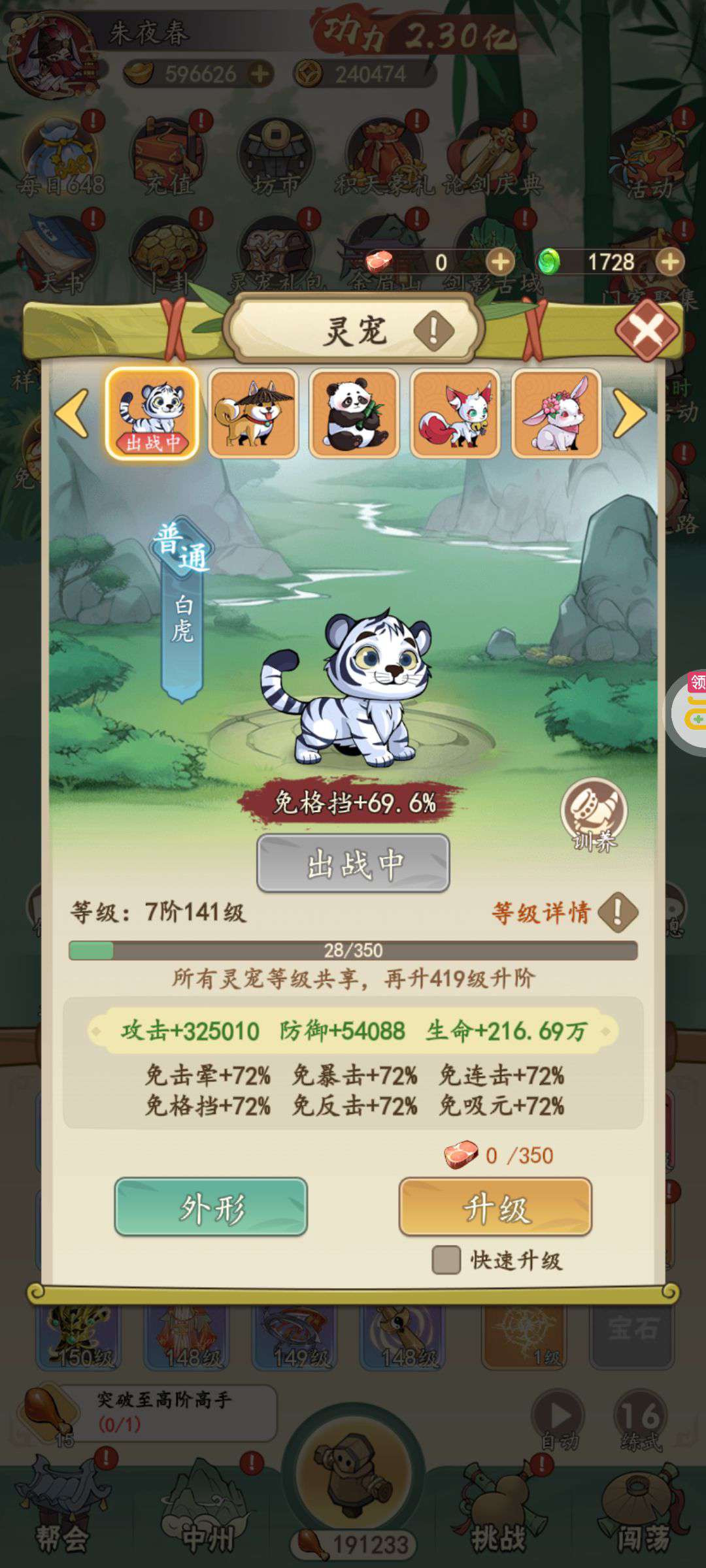The width and height of the screenshot is (706, 1568).
Task: Show previous pets with left arrow
Action: click(x=72, y=413)
